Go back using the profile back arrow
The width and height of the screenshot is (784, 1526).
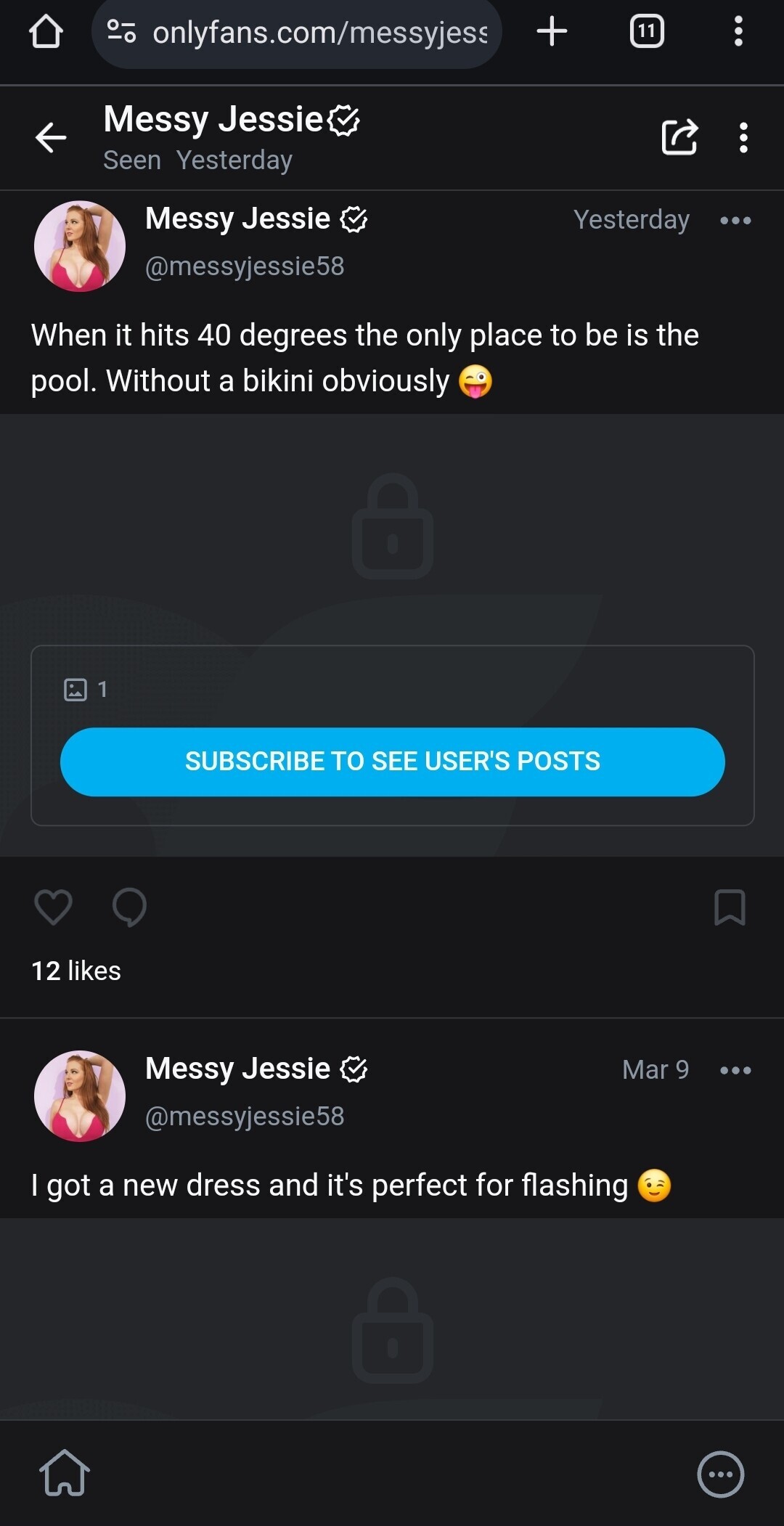coord(51,137)
